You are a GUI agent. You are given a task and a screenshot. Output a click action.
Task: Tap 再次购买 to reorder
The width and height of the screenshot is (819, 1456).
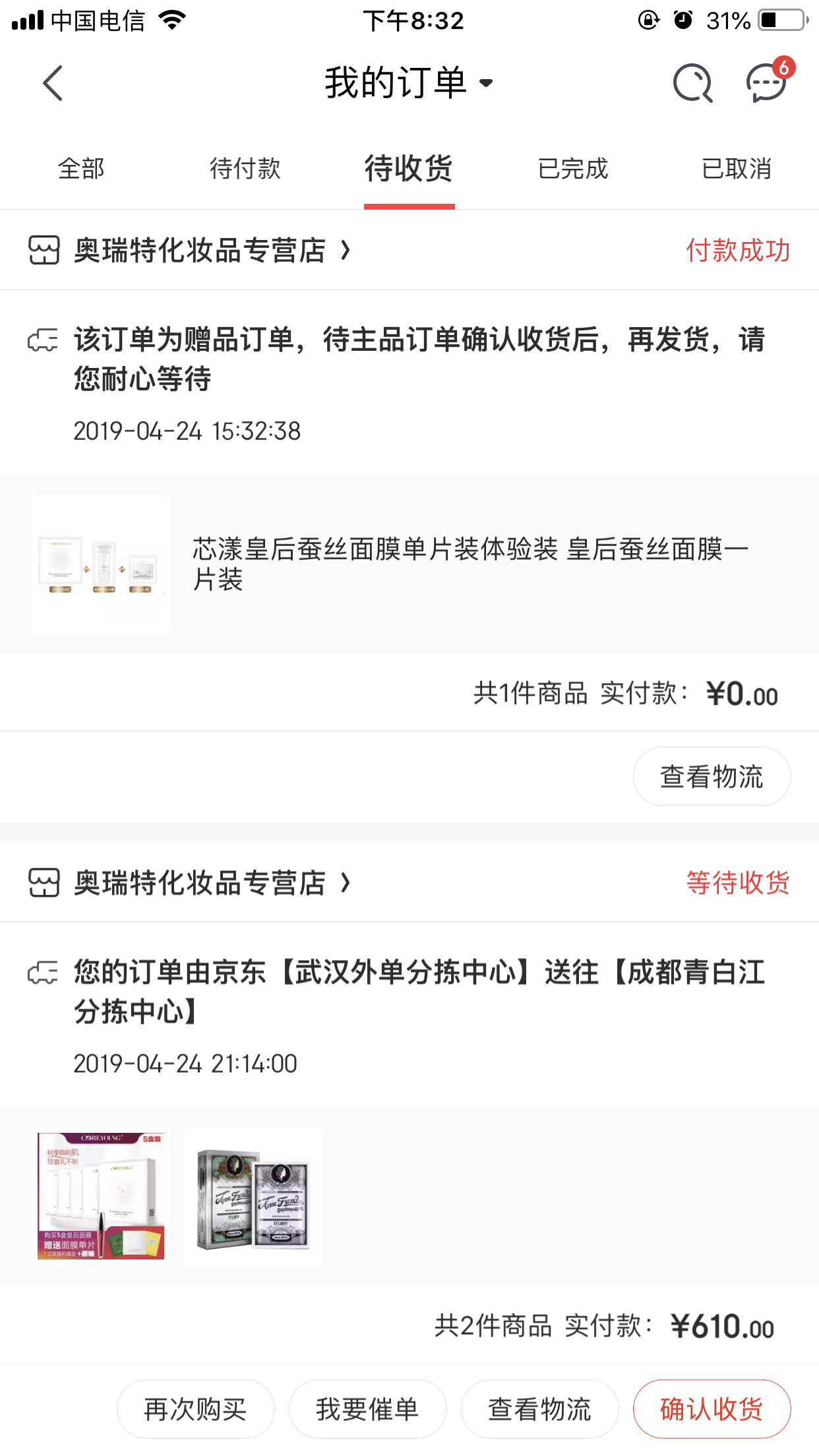coord(195,1409)
